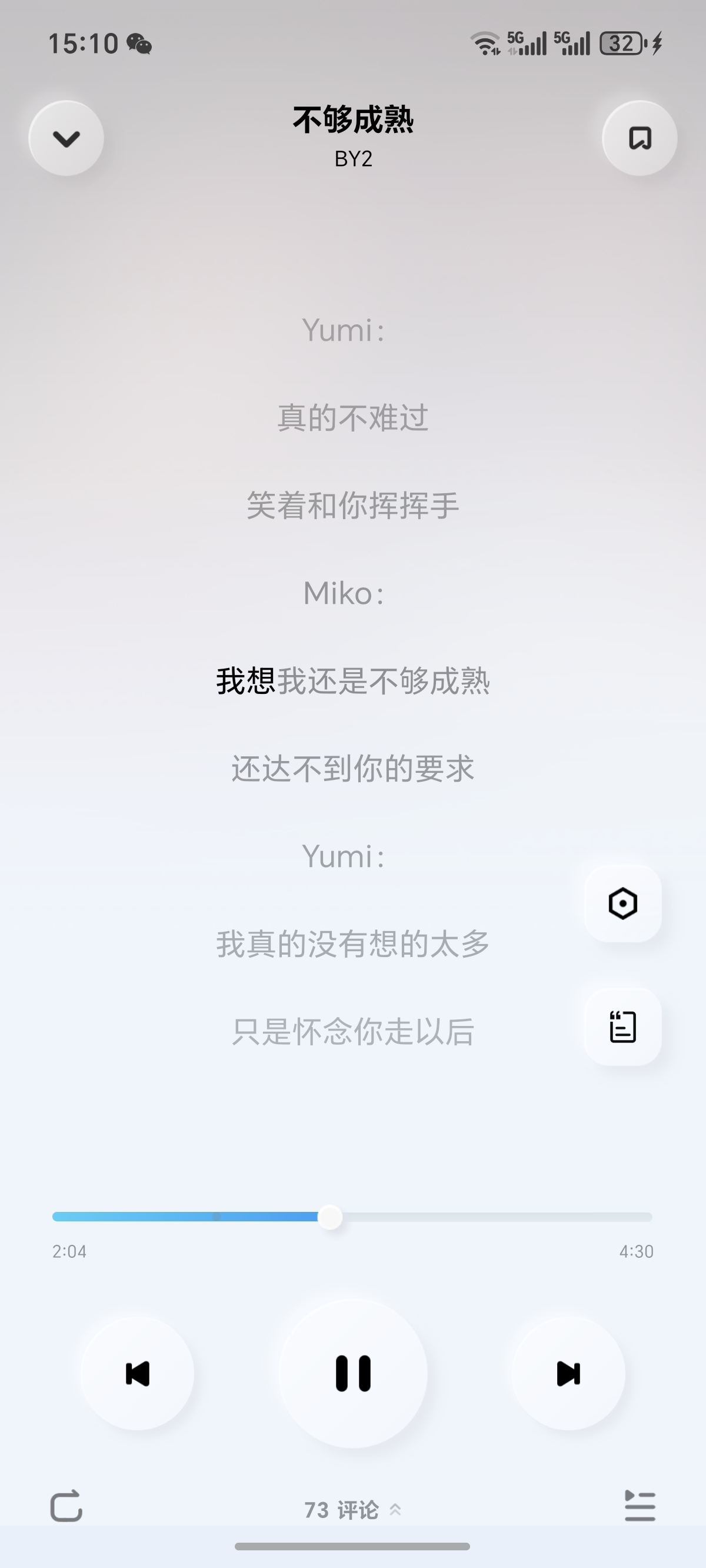Open the play queue list

640,1506
